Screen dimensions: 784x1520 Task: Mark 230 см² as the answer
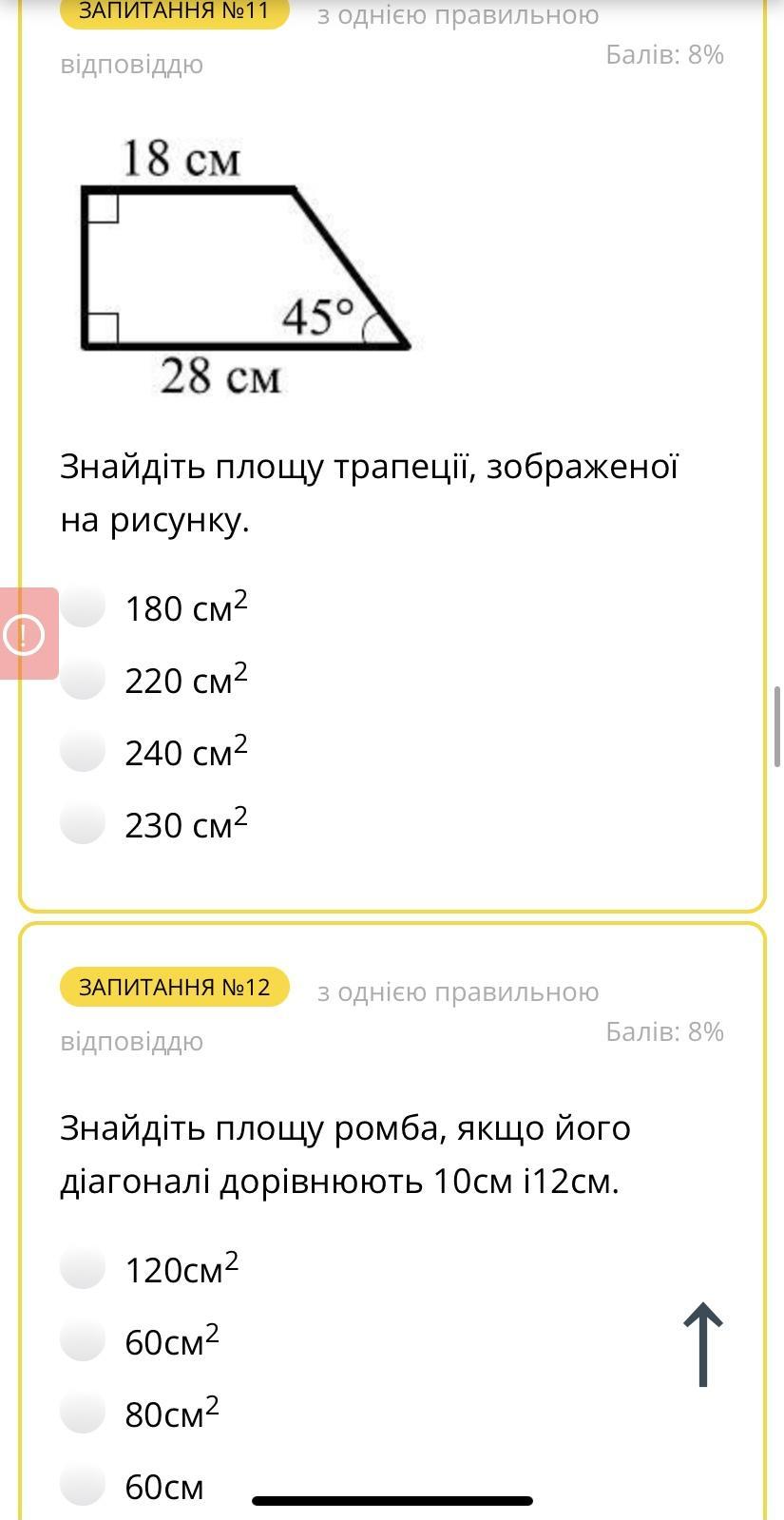(84, 823)
